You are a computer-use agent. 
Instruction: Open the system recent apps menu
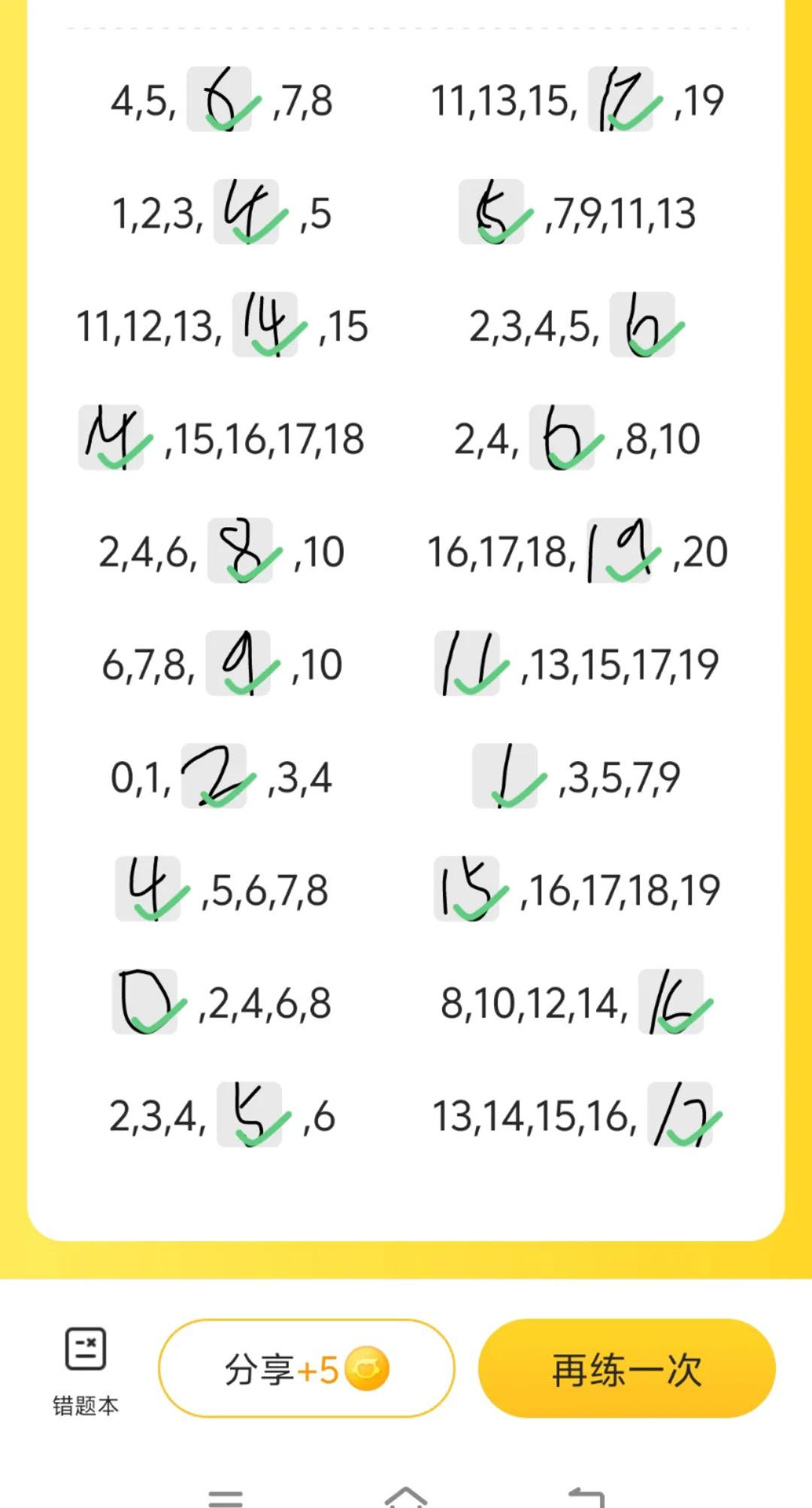pos(226,1497)
